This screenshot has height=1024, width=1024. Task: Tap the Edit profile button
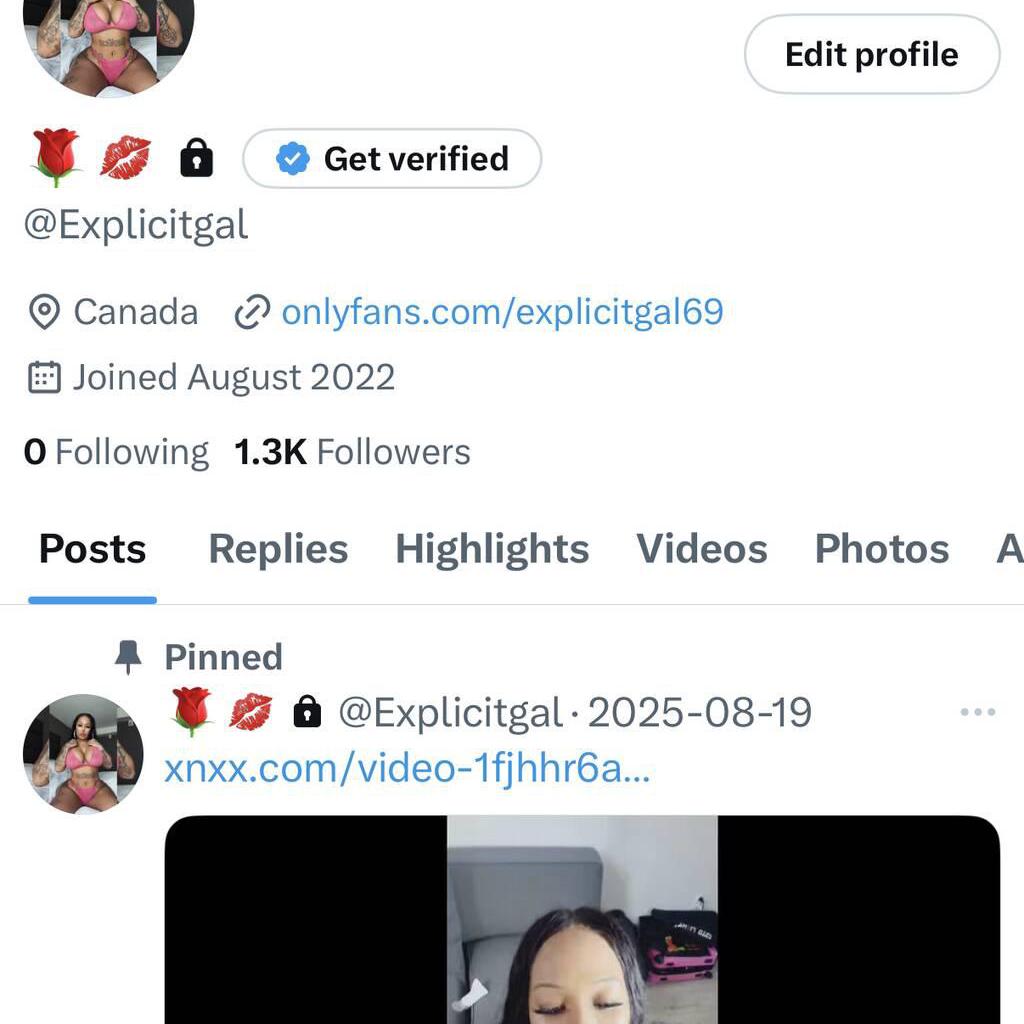[871, 55]
